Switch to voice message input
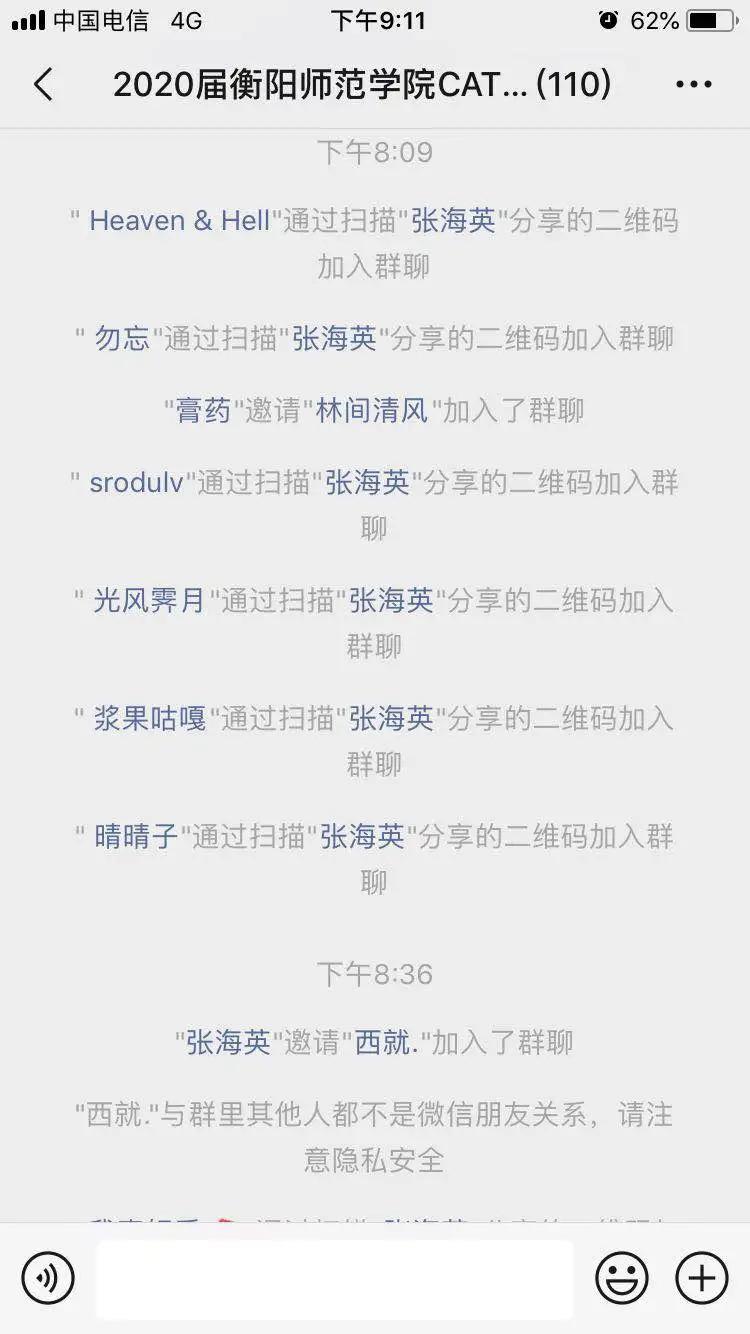Viewport: 750px width, 1334px height. coord(48,1277)
